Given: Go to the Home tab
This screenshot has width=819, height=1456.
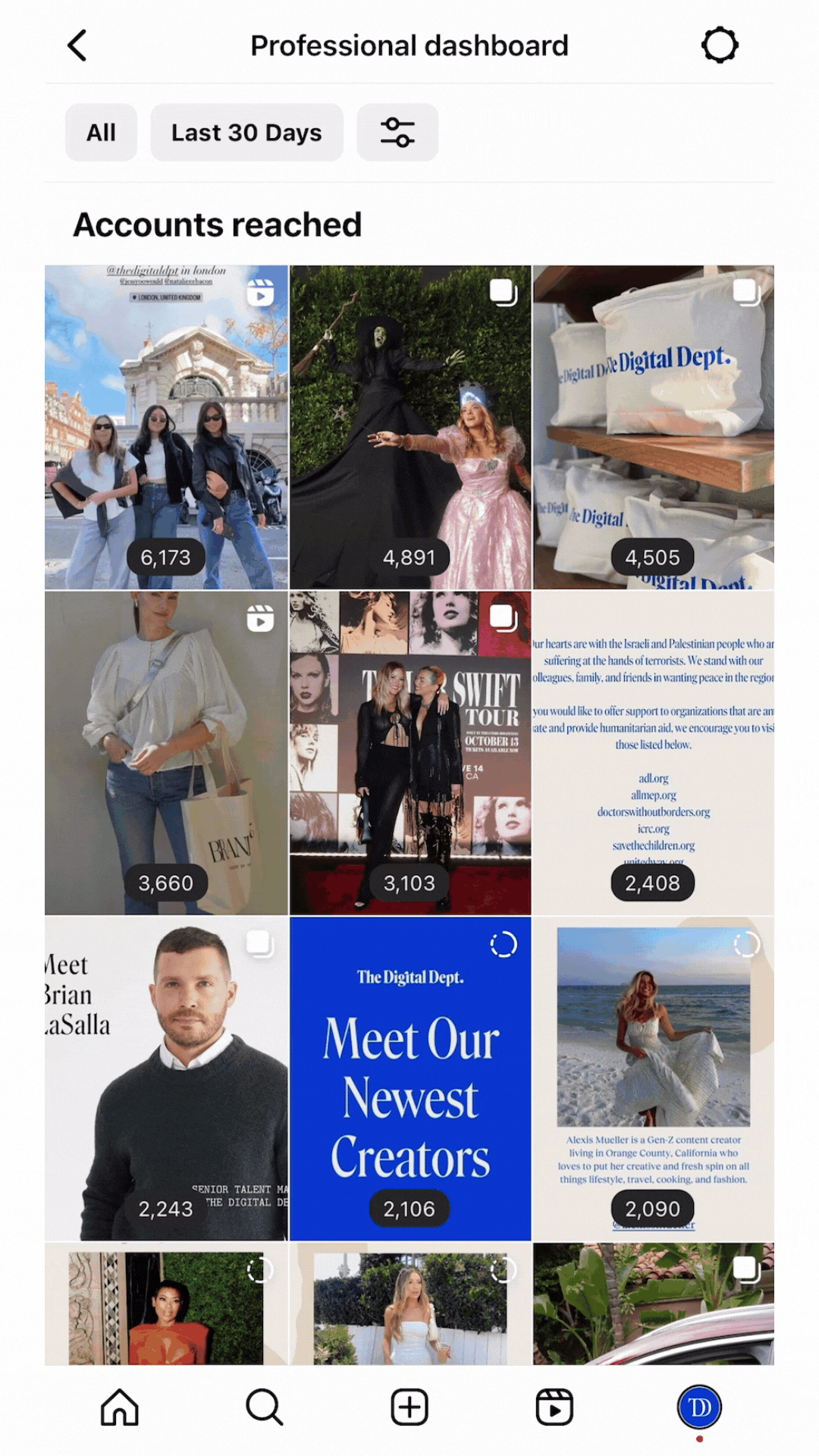Looking at the screenshot, I should coord(120,1407).
